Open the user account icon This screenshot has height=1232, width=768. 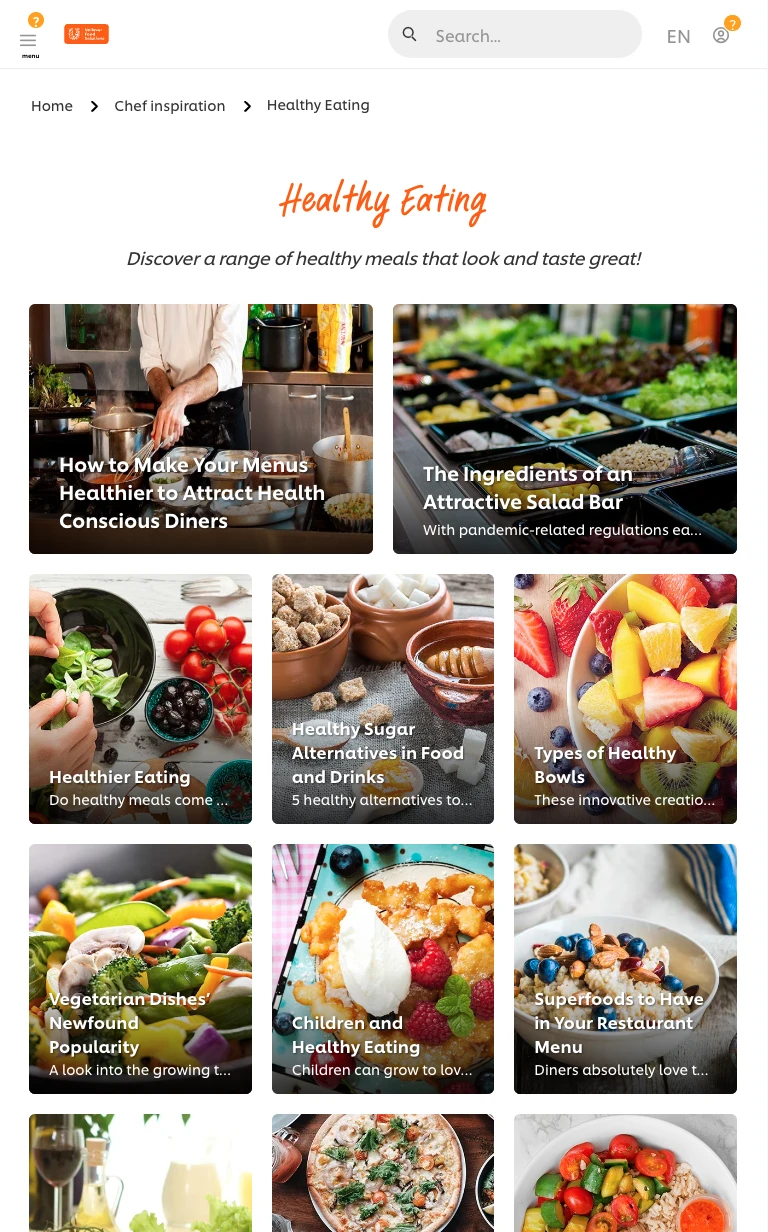(x=721, y=35)
